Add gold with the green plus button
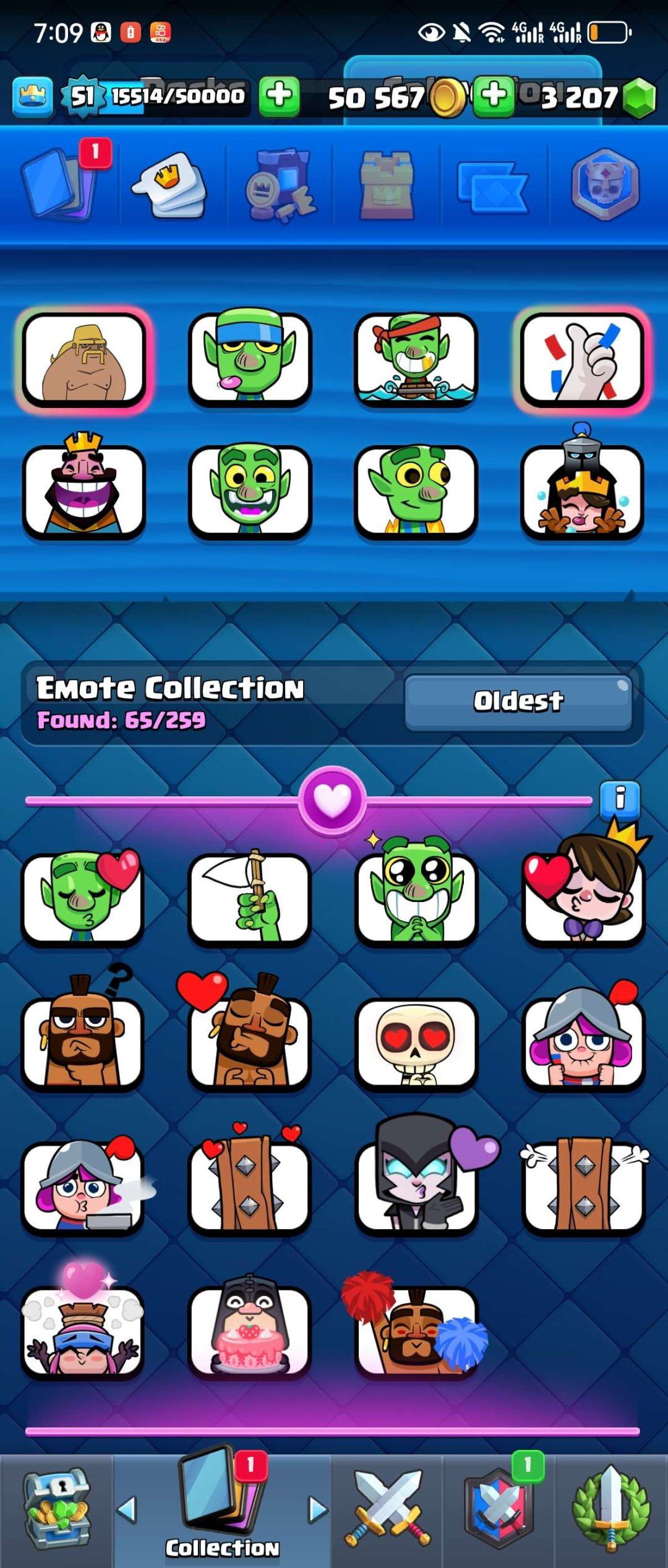Viewport: 668px width, 1568px height. (x=494, y=97)
